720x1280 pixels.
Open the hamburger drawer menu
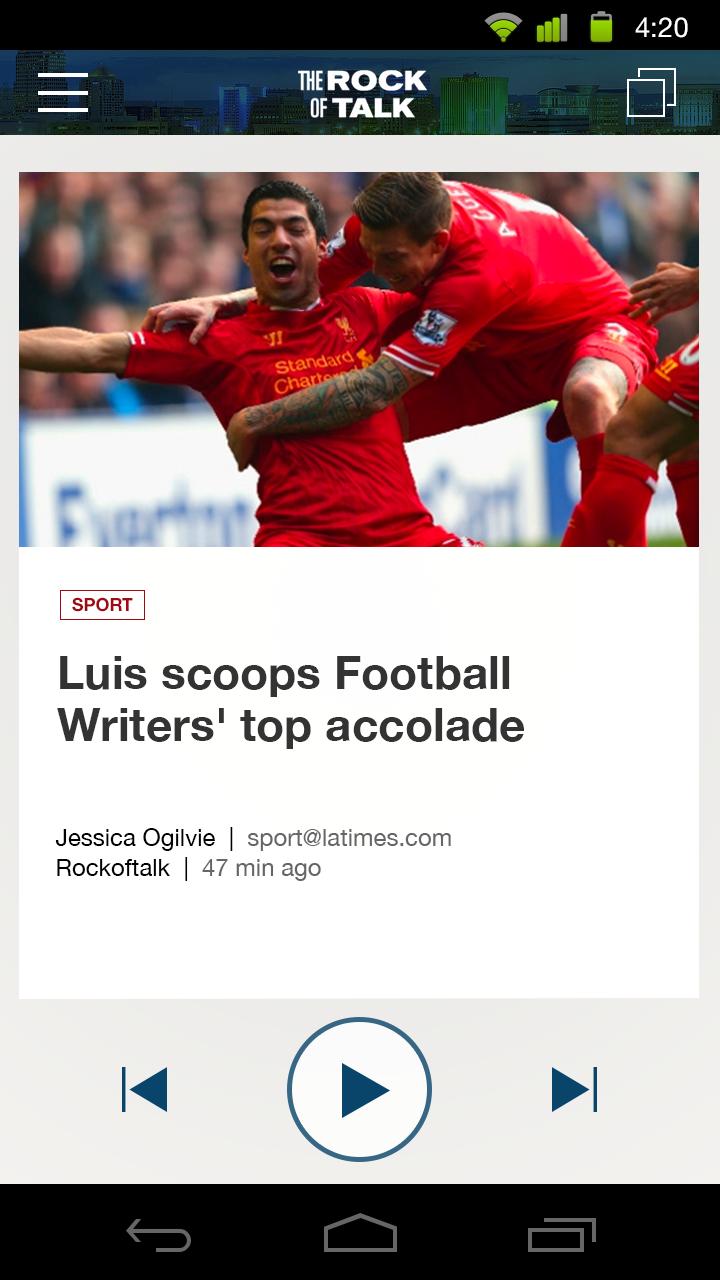pos(63,93)
